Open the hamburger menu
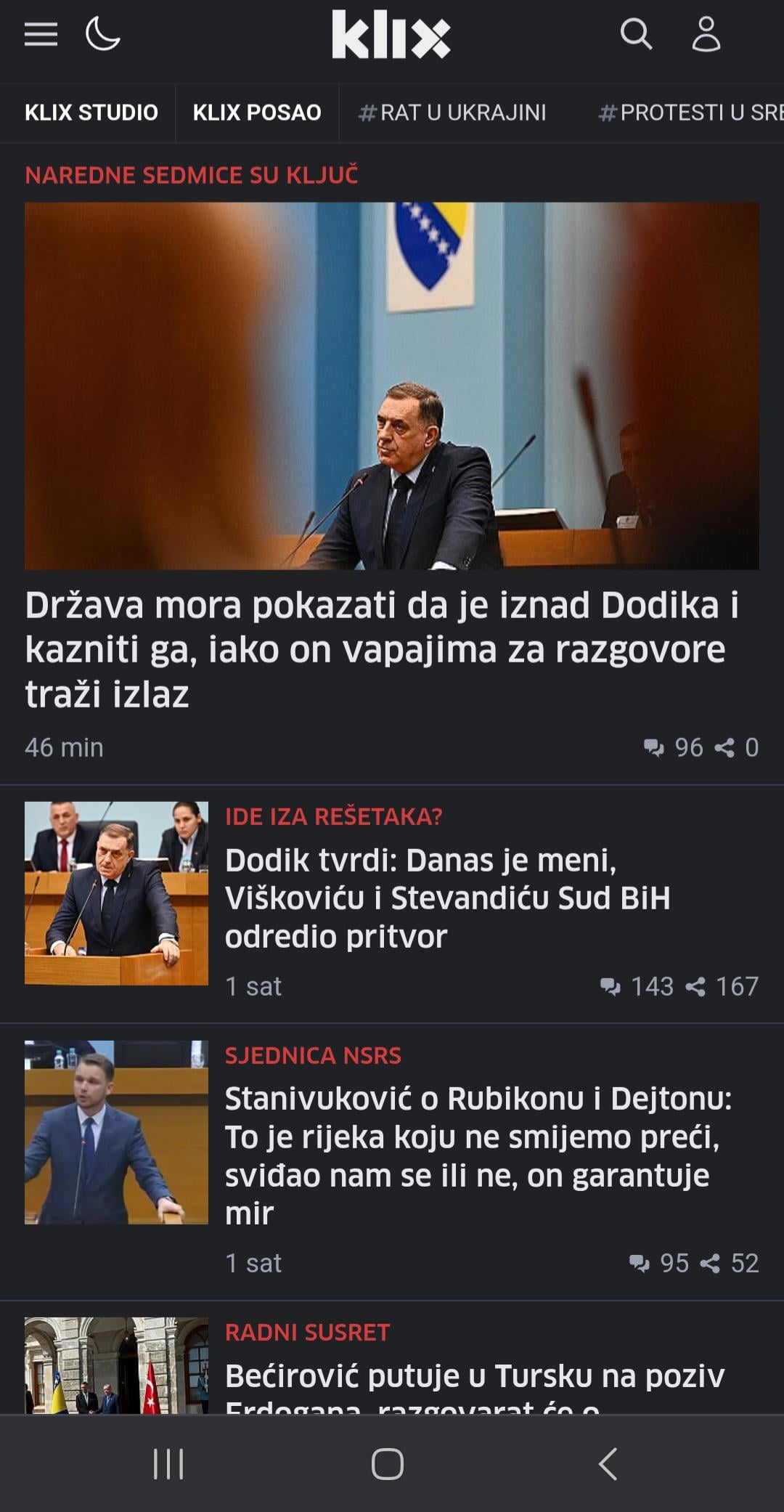This screenshot has width=784, height=1512. click(x=41, y=34)
